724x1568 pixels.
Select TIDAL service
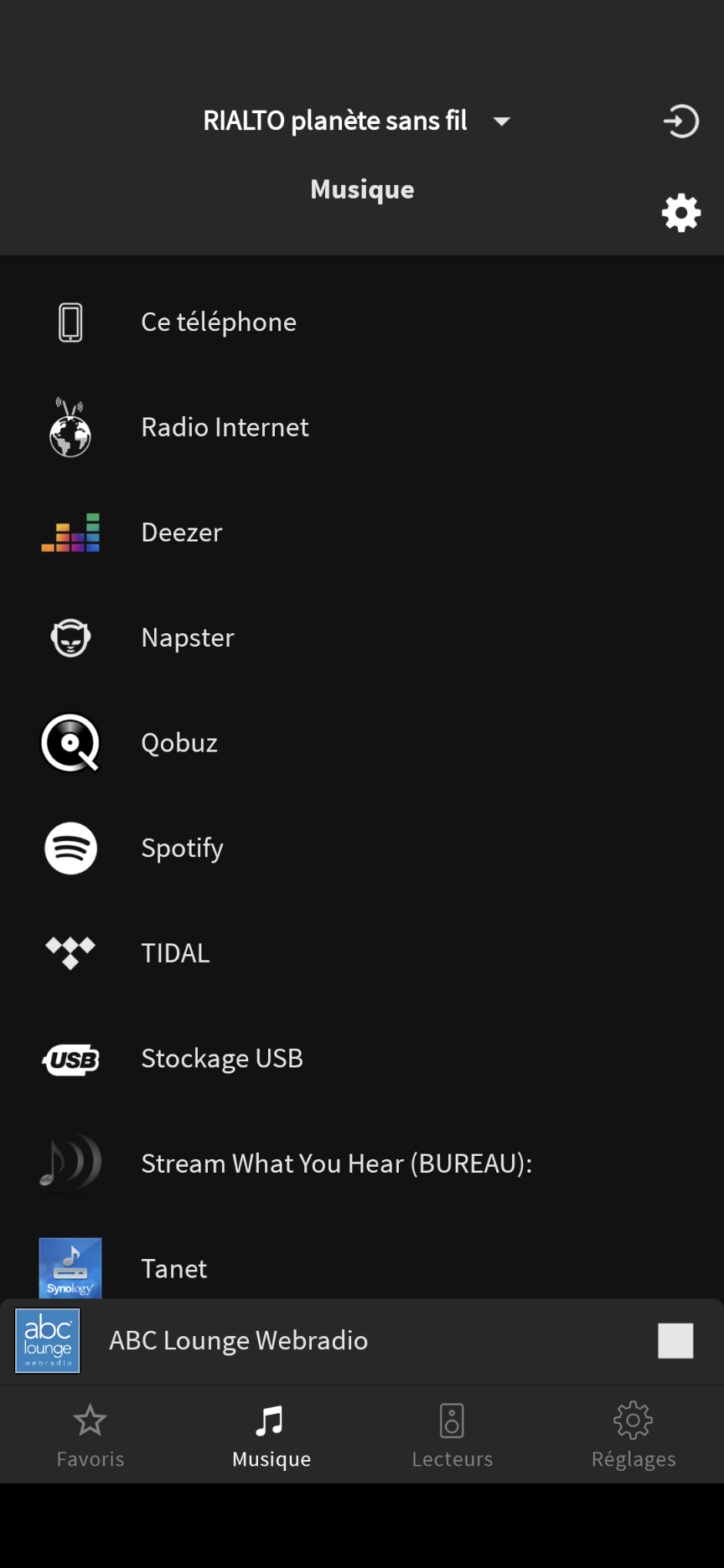(362, 953)
